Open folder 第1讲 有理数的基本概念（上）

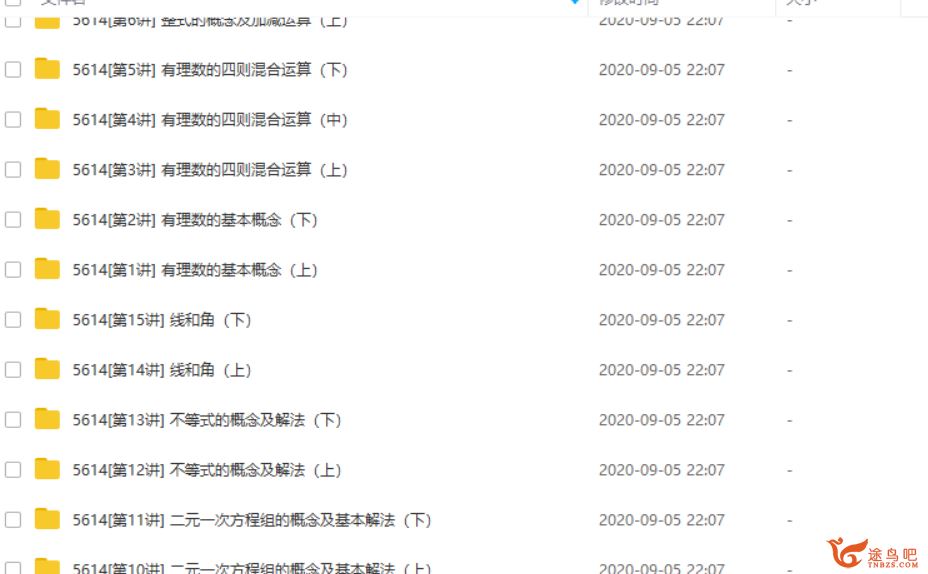(195, 270)
